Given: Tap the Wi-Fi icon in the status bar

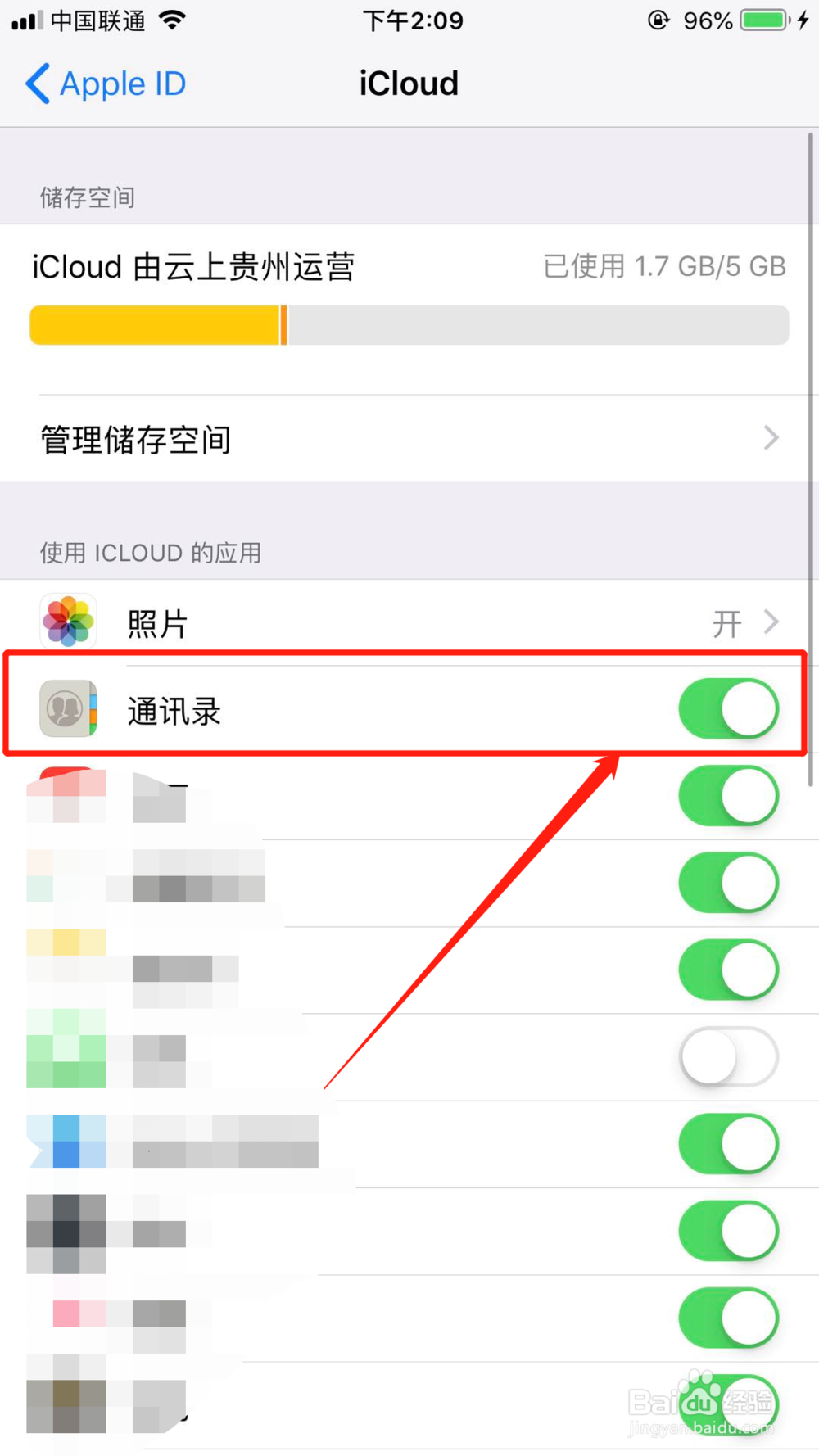Looking at the screenshot, I should pos(173,20).
